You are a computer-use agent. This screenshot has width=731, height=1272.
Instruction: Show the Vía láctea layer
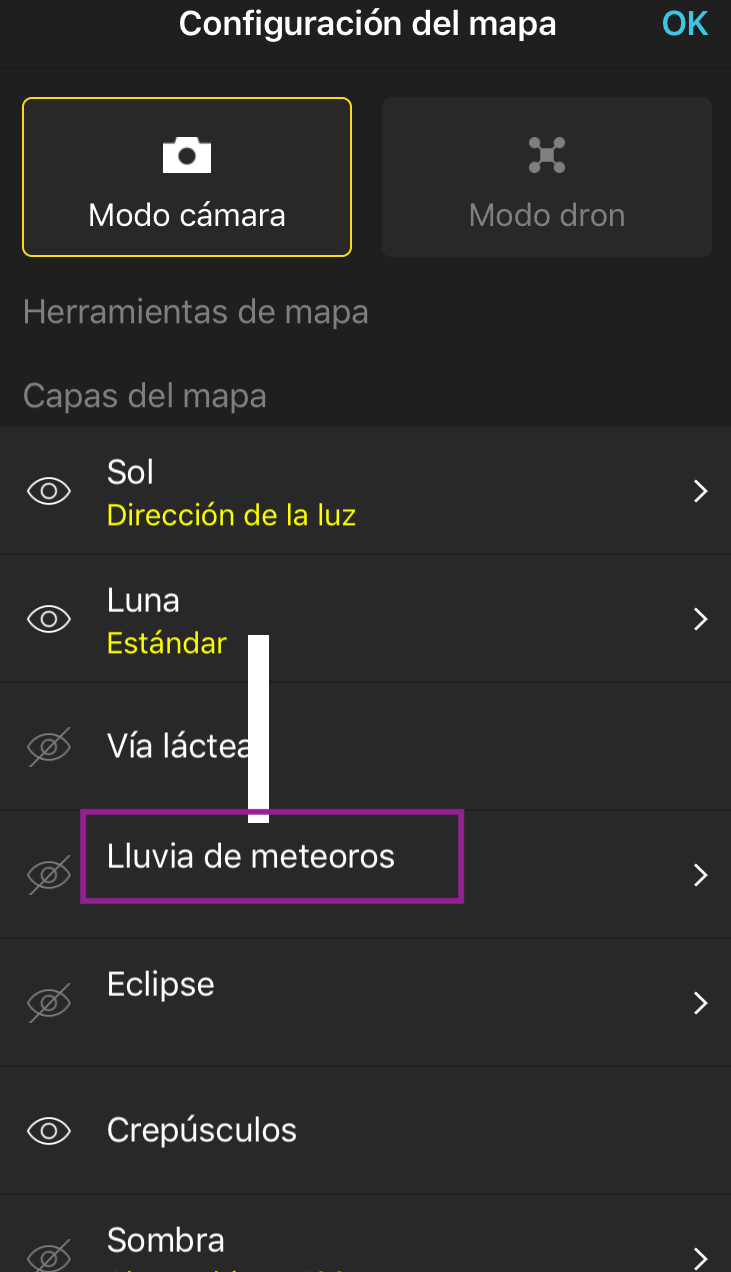click(x=49, y=747)
